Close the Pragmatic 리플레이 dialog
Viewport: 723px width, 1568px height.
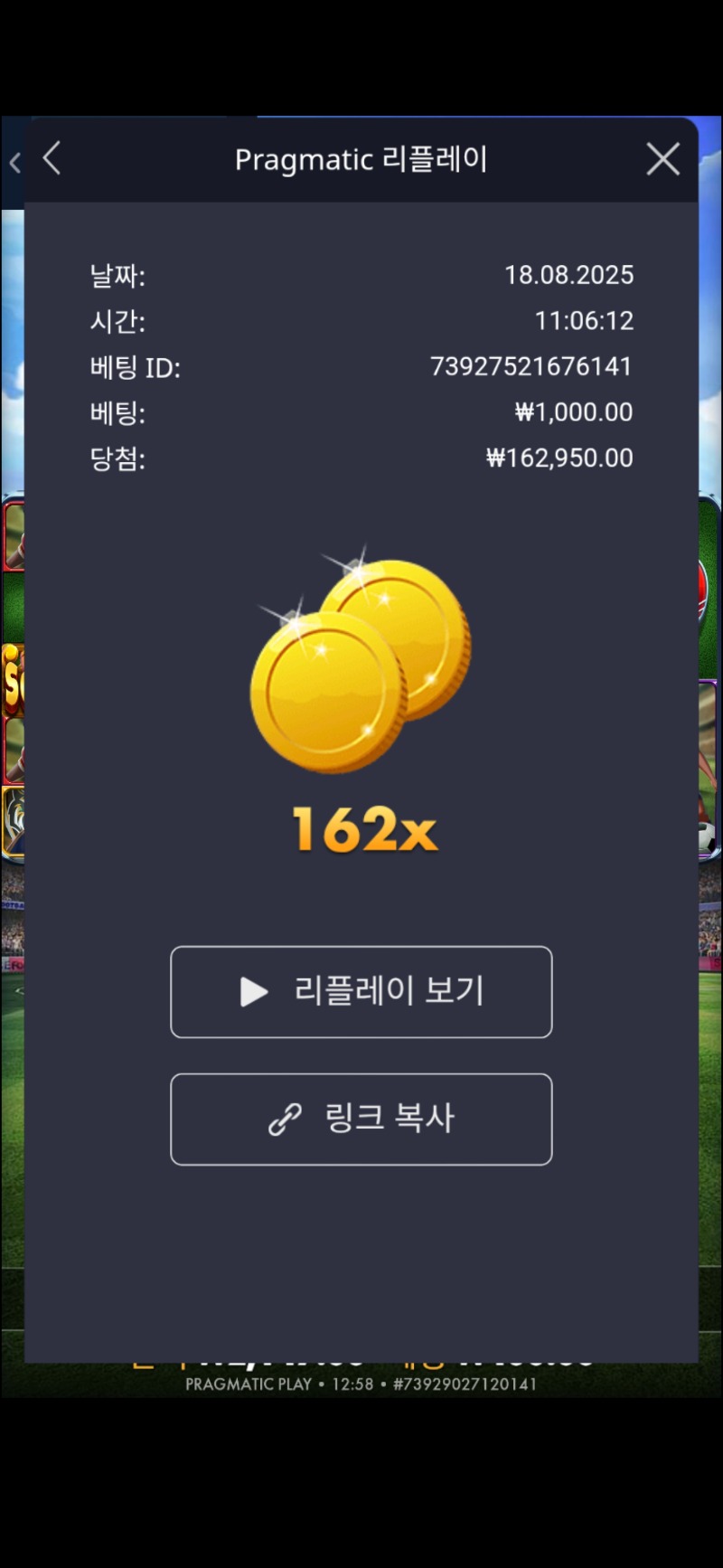tap(662, 160)
